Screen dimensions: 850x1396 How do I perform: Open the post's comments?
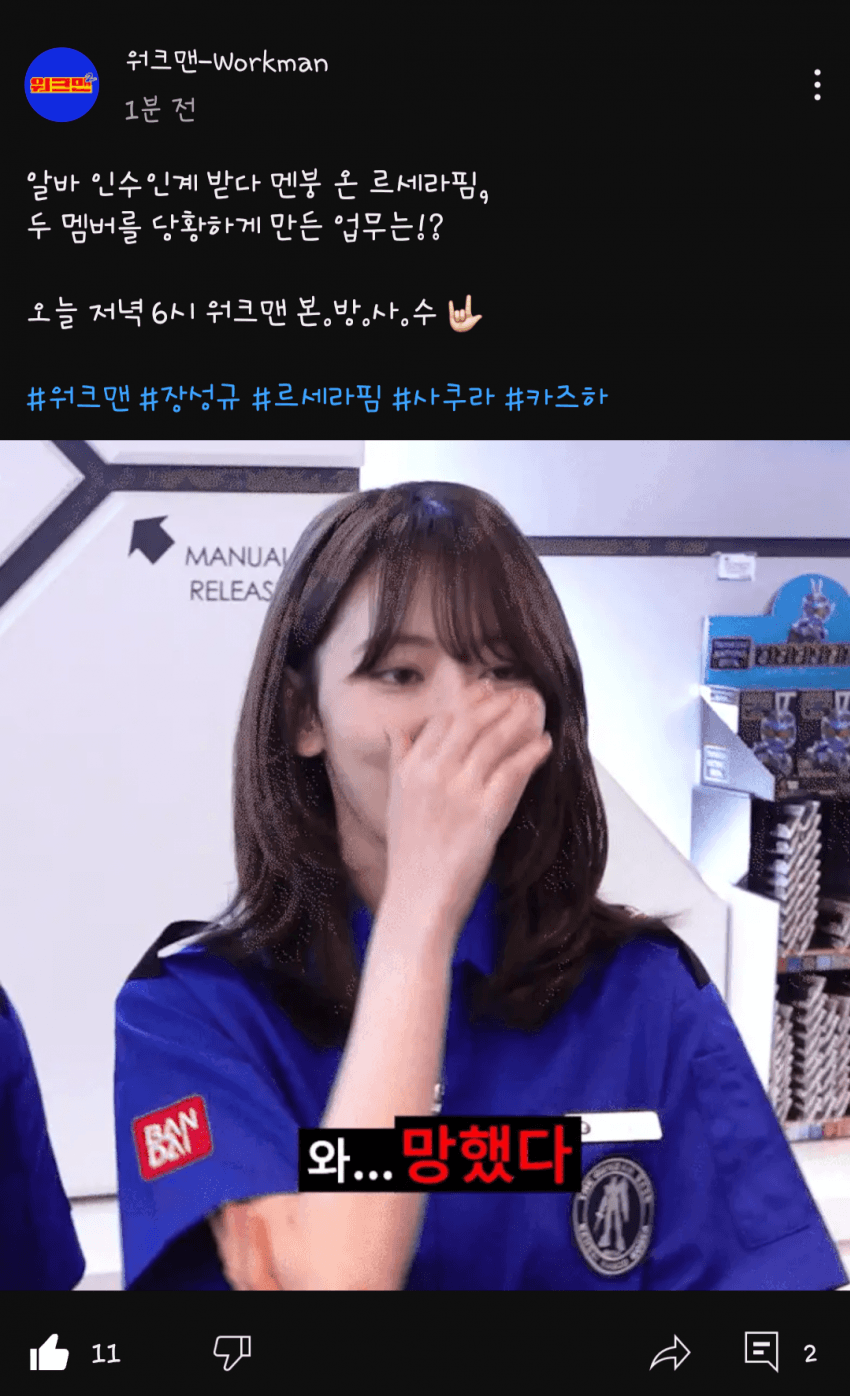tap(762, 1353)
